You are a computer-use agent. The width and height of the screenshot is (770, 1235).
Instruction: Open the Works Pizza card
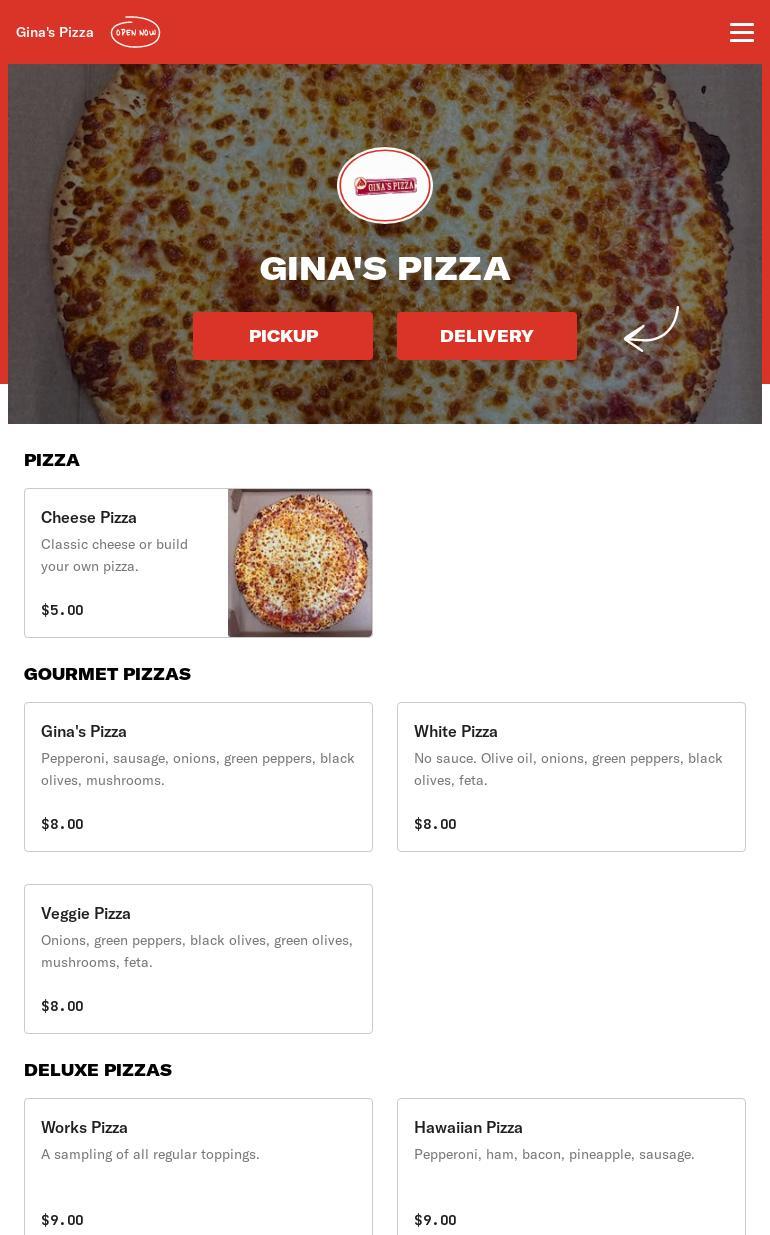click(x=198, y=1168)
